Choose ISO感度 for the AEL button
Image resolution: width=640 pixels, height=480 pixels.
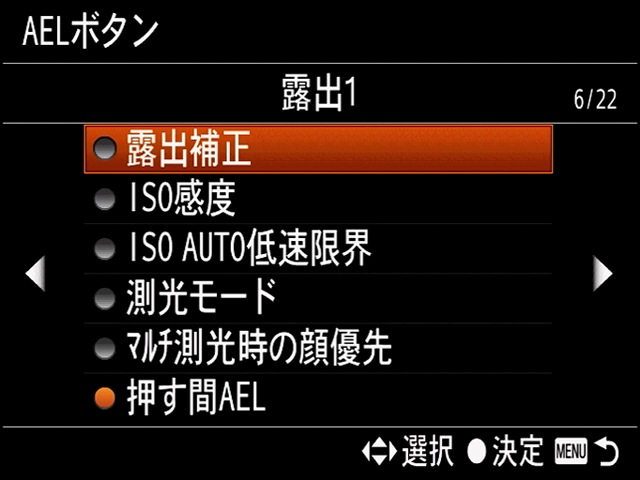(x=318, y=199)
